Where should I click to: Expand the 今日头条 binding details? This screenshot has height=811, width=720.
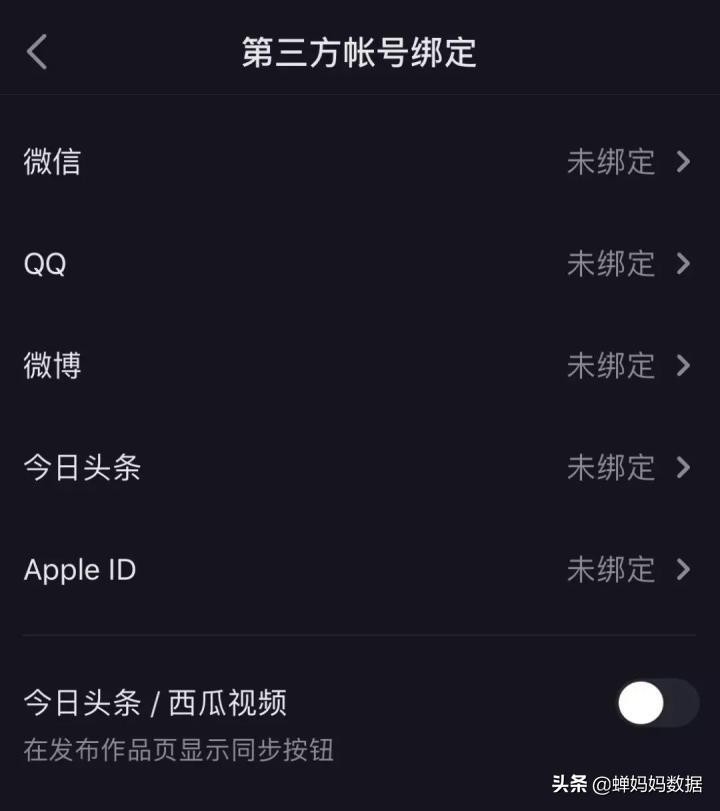click(360, 468)
